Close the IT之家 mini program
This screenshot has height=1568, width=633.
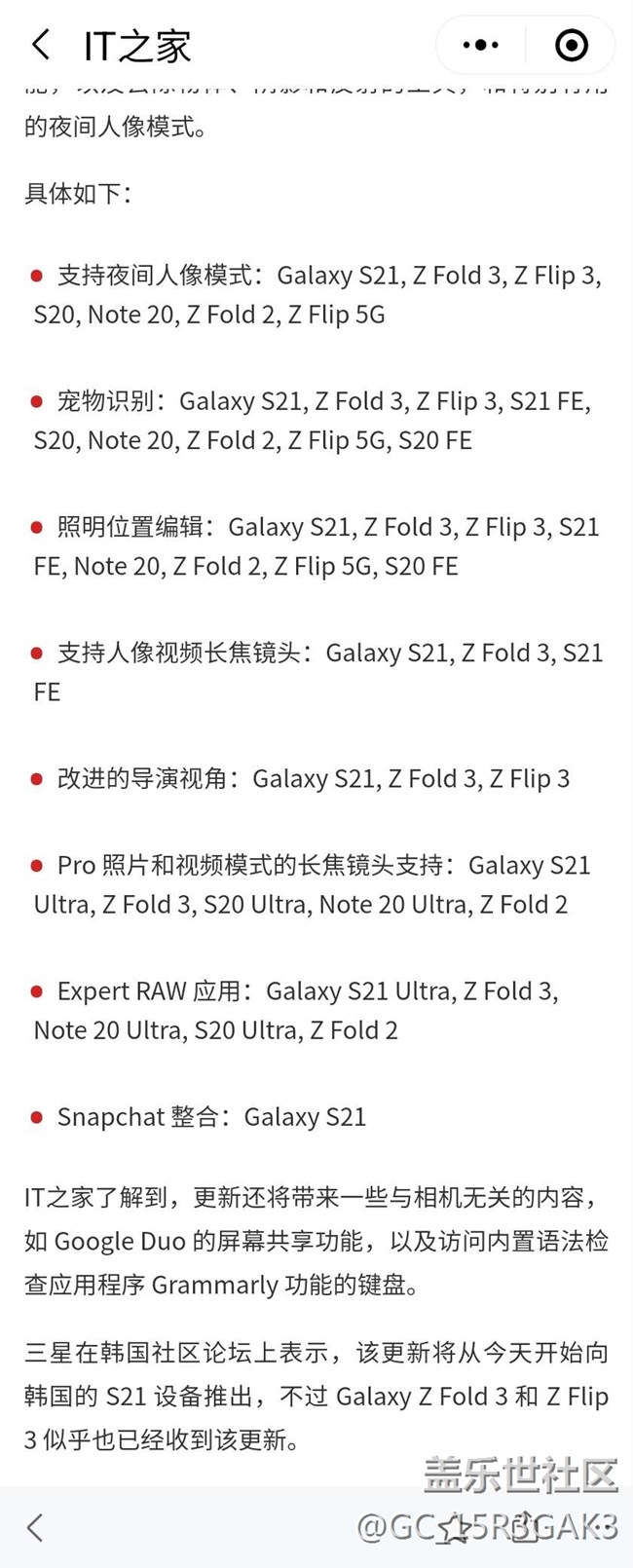tap(572, 45)
